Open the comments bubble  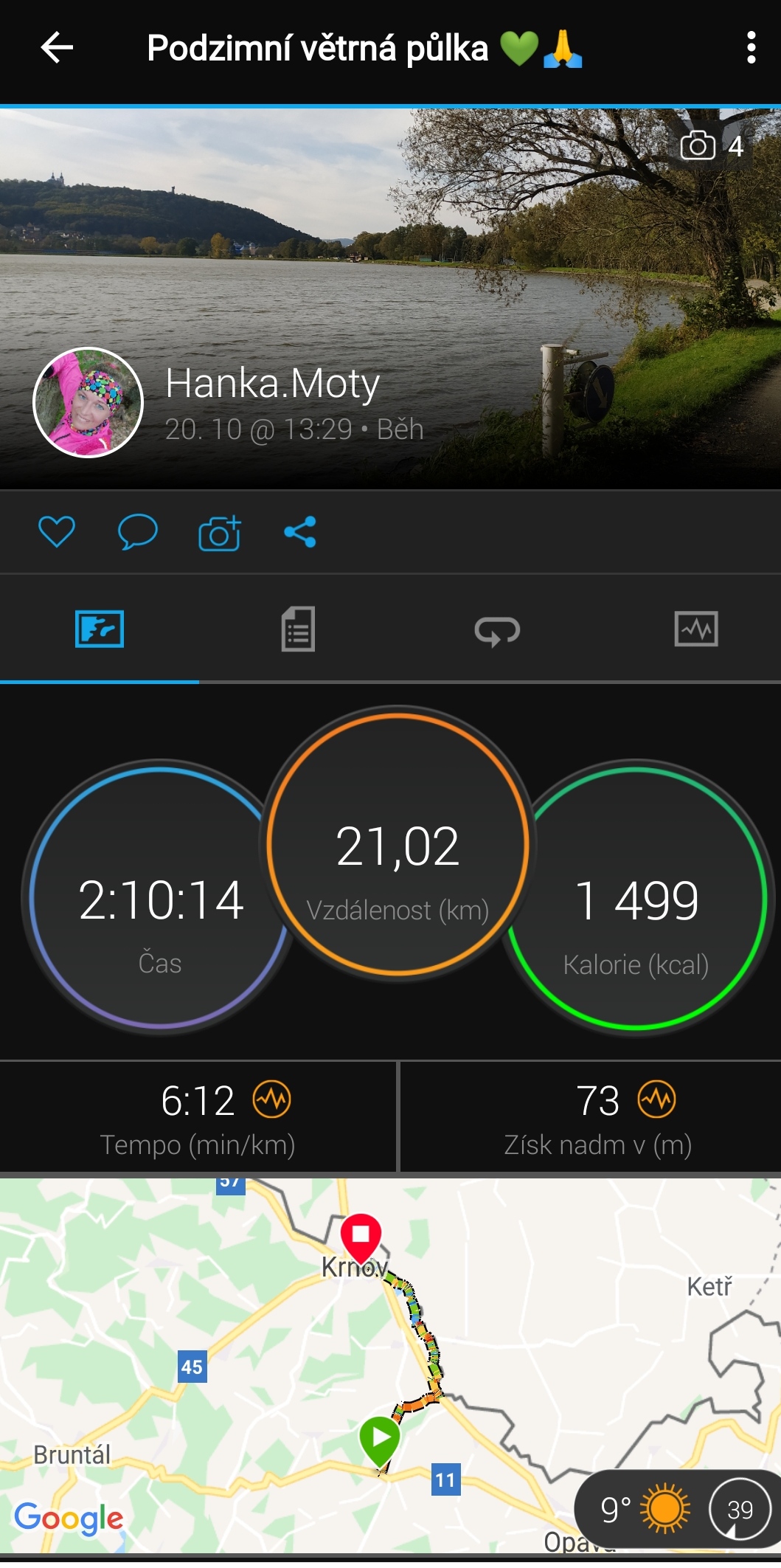pos(138,532)
